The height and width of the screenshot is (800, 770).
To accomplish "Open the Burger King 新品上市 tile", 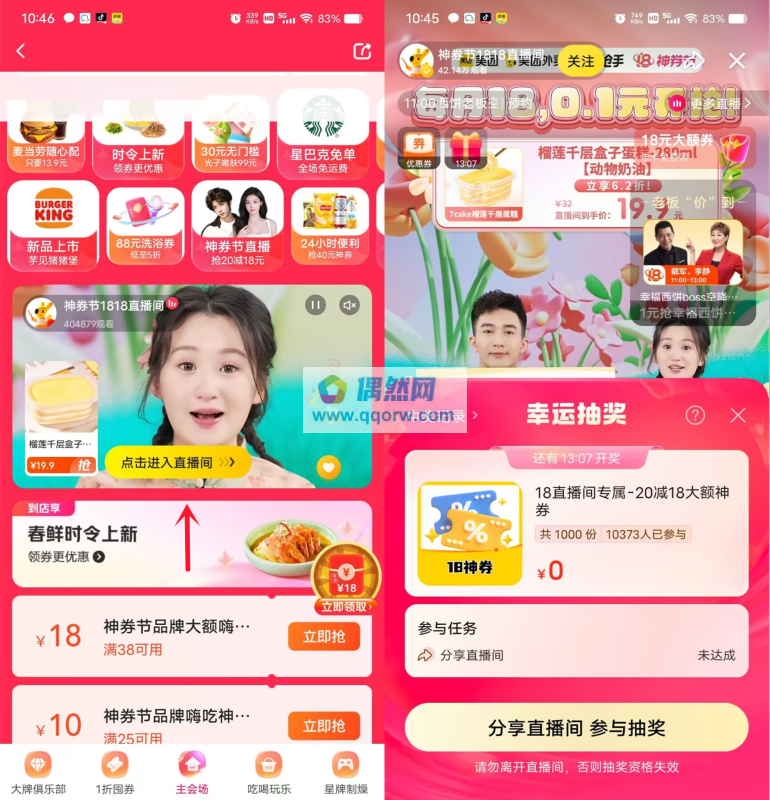I will tap(53, 225).
